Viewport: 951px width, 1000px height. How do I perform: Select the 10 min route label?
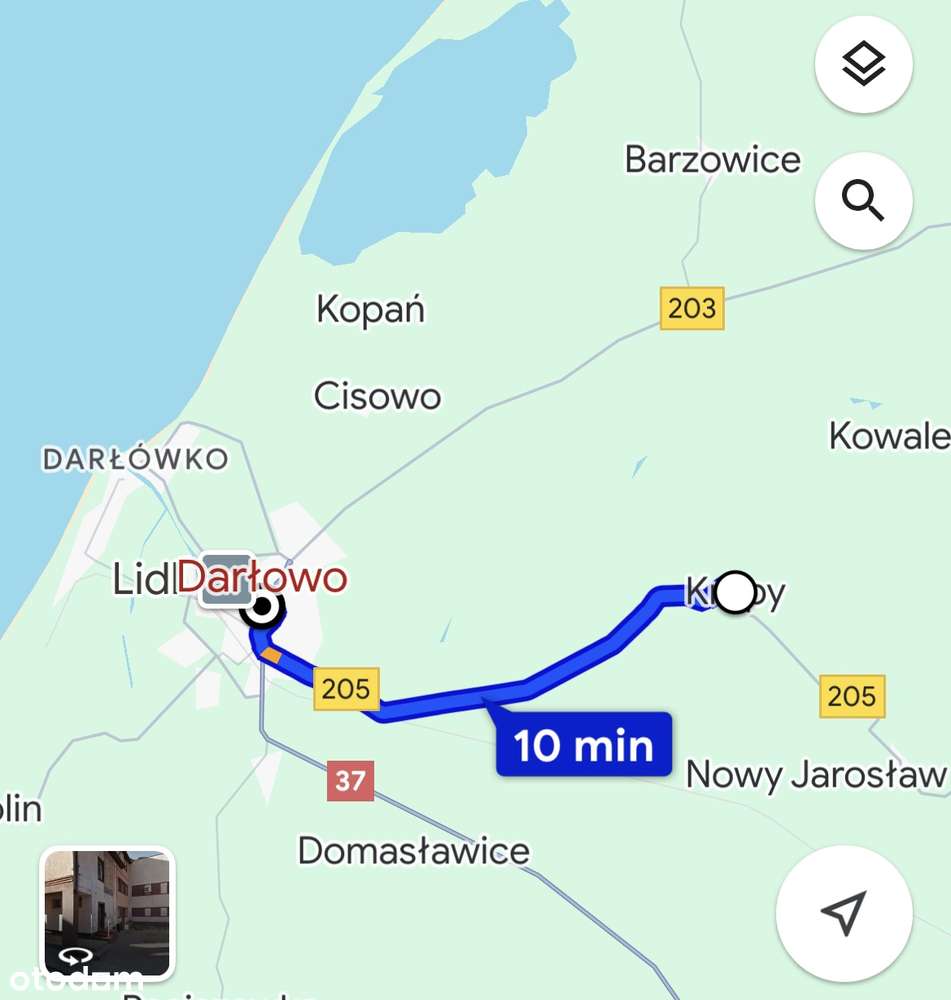[583, 745]
